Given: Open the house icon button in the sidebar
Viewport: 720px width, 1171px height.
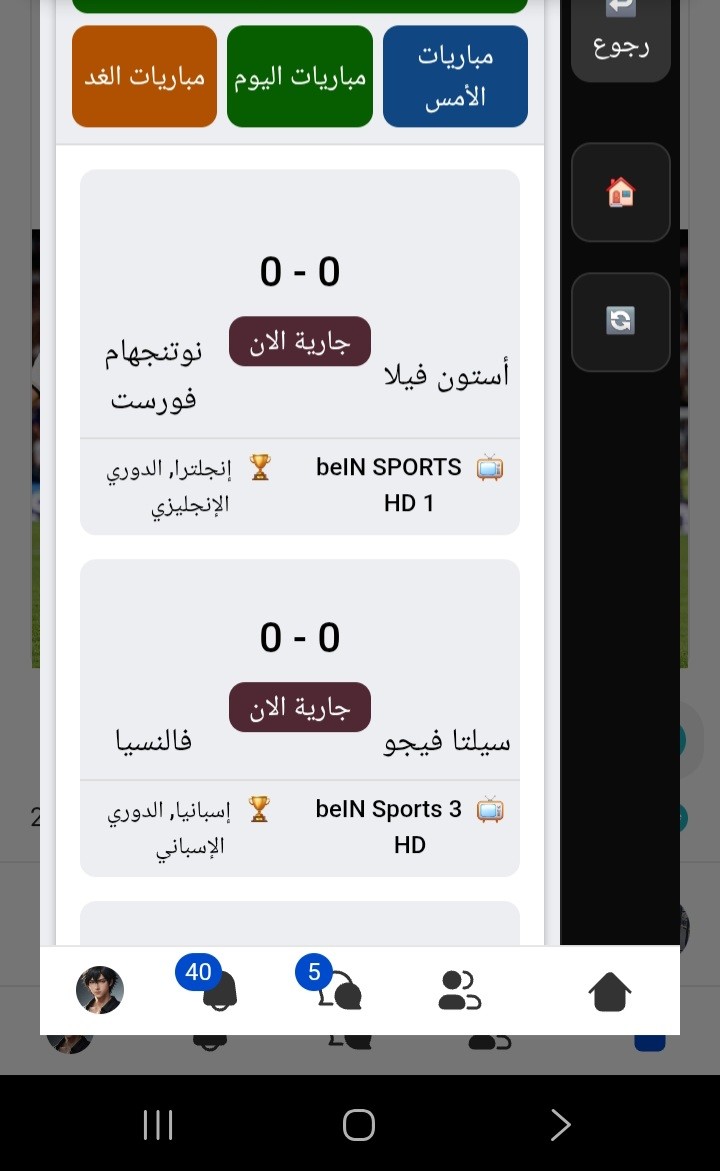Looking at the screenshot, I should point(620,192).
